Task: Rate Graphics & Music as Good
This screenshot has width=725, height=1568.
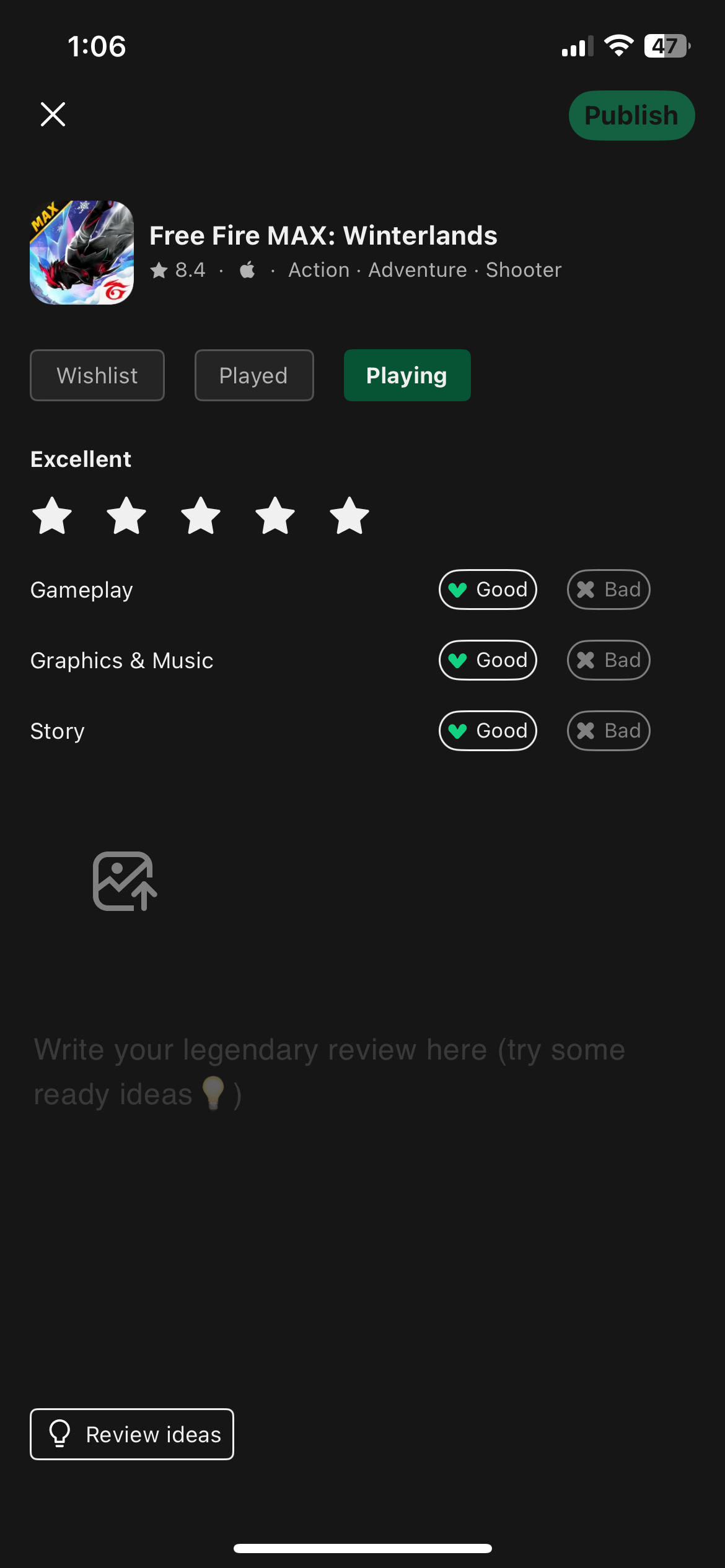Action: pyautogui.click(x=488, y=660)
